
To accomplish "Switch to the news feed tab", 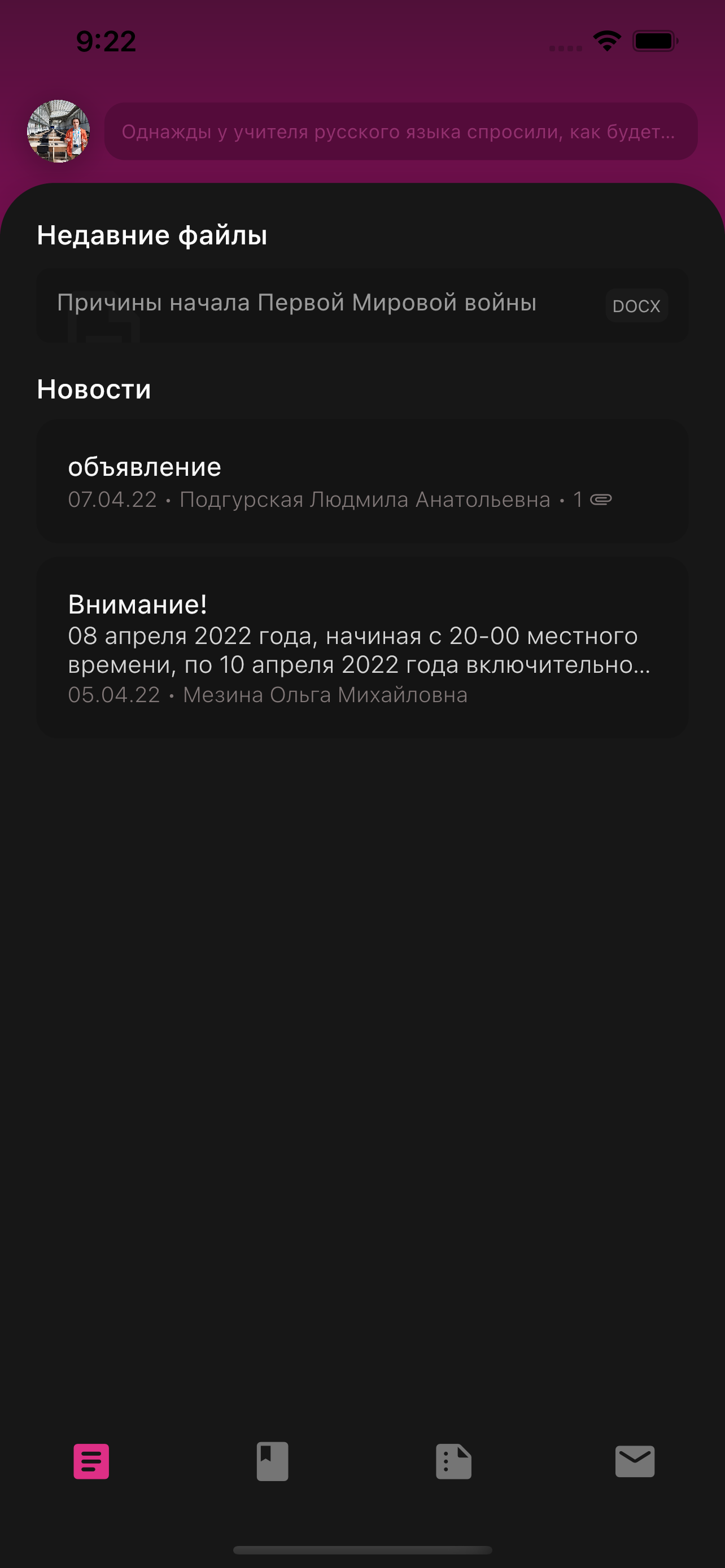I will coord(91,1461).
